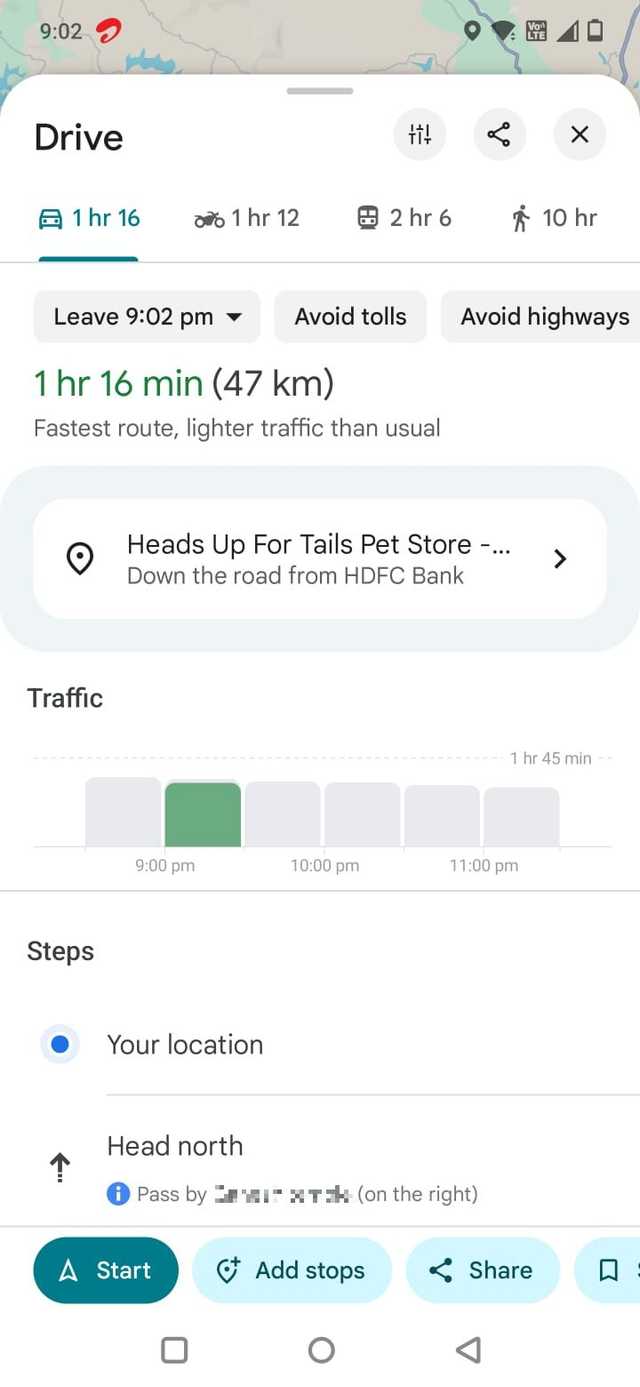Image resolution: width=640 pixels, height=1387 pixels.
Task: Switch to transit tab showing 2 hr 6
Action: point(404,218)
